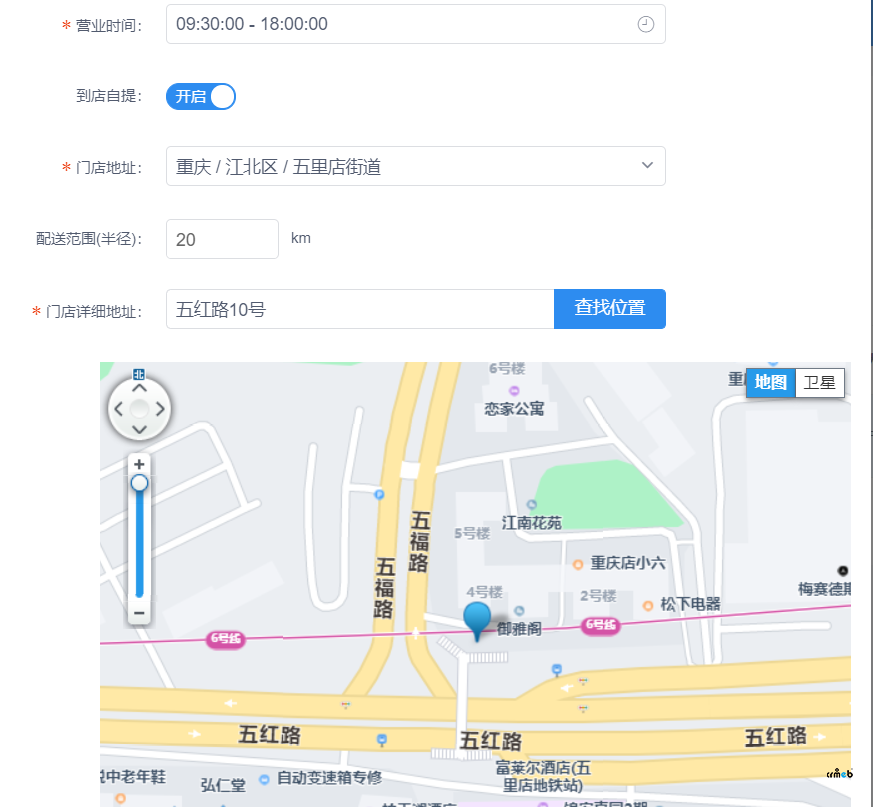Expand the 门店地址 region dropdown
Screen dimensions: 873x807
click(x=415, y=166)
